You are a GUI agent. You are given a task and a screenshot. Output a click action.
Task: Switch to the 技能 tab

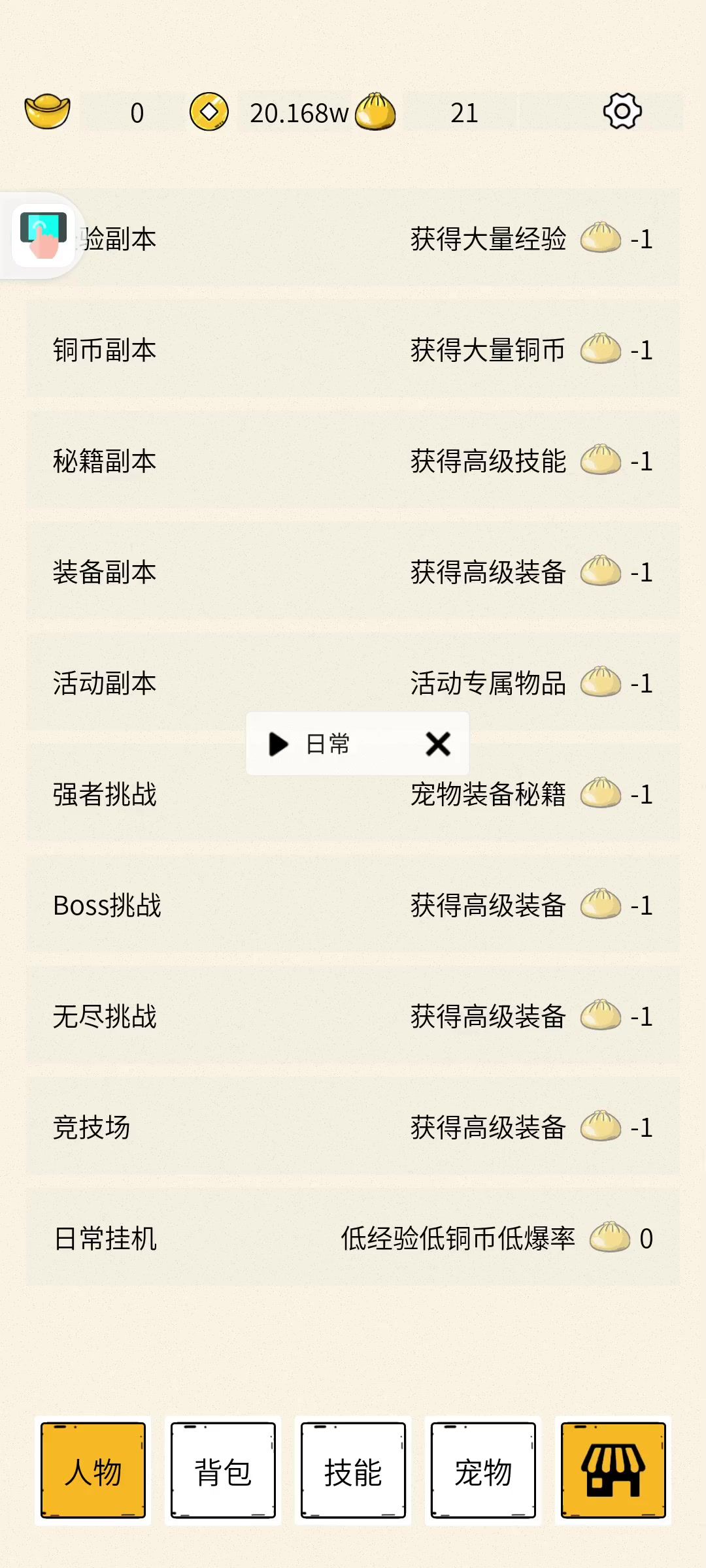point(353,1471)
